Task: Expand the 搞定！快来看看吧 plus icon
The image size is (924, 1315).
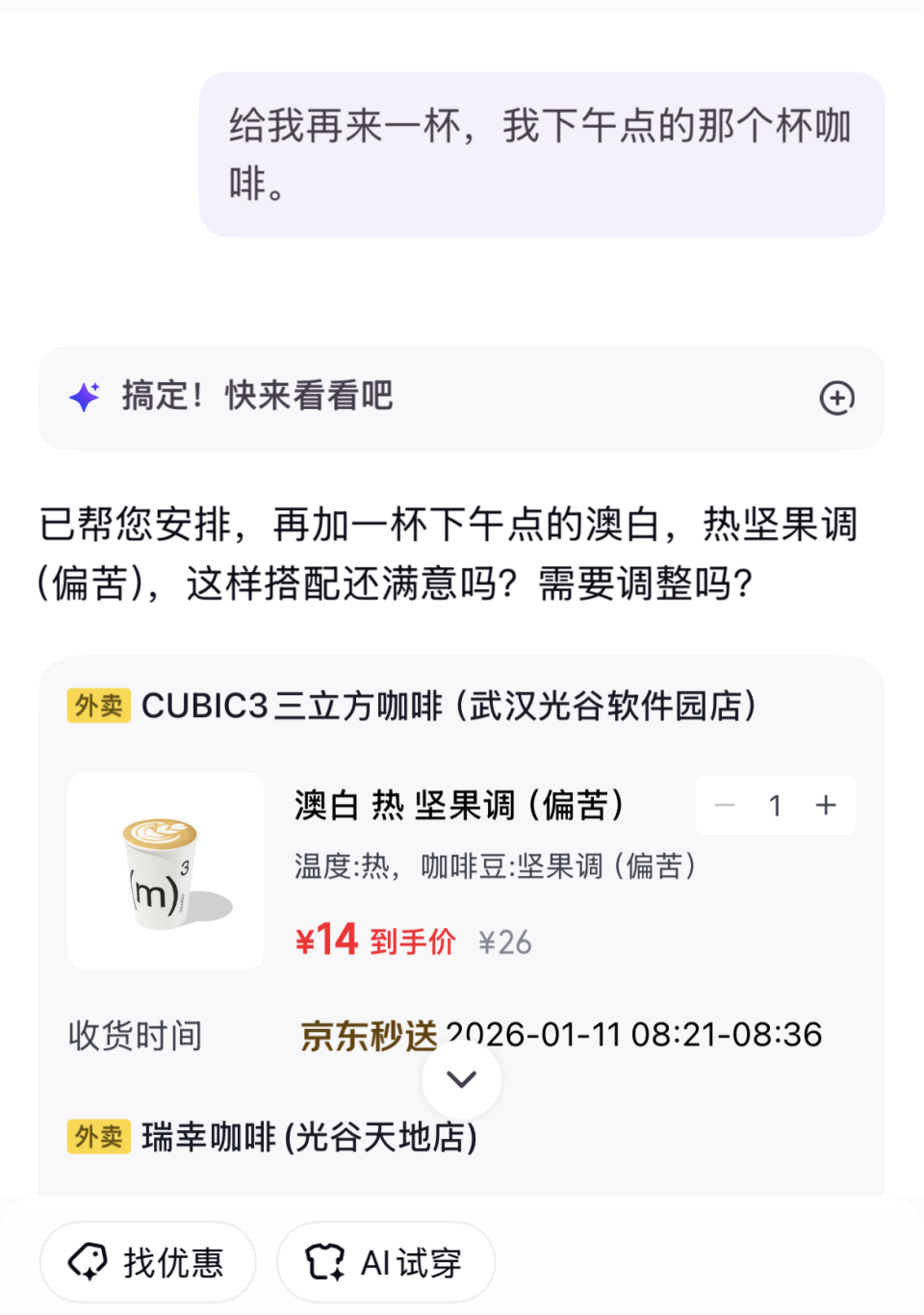Action: click(x=836, y=398)
